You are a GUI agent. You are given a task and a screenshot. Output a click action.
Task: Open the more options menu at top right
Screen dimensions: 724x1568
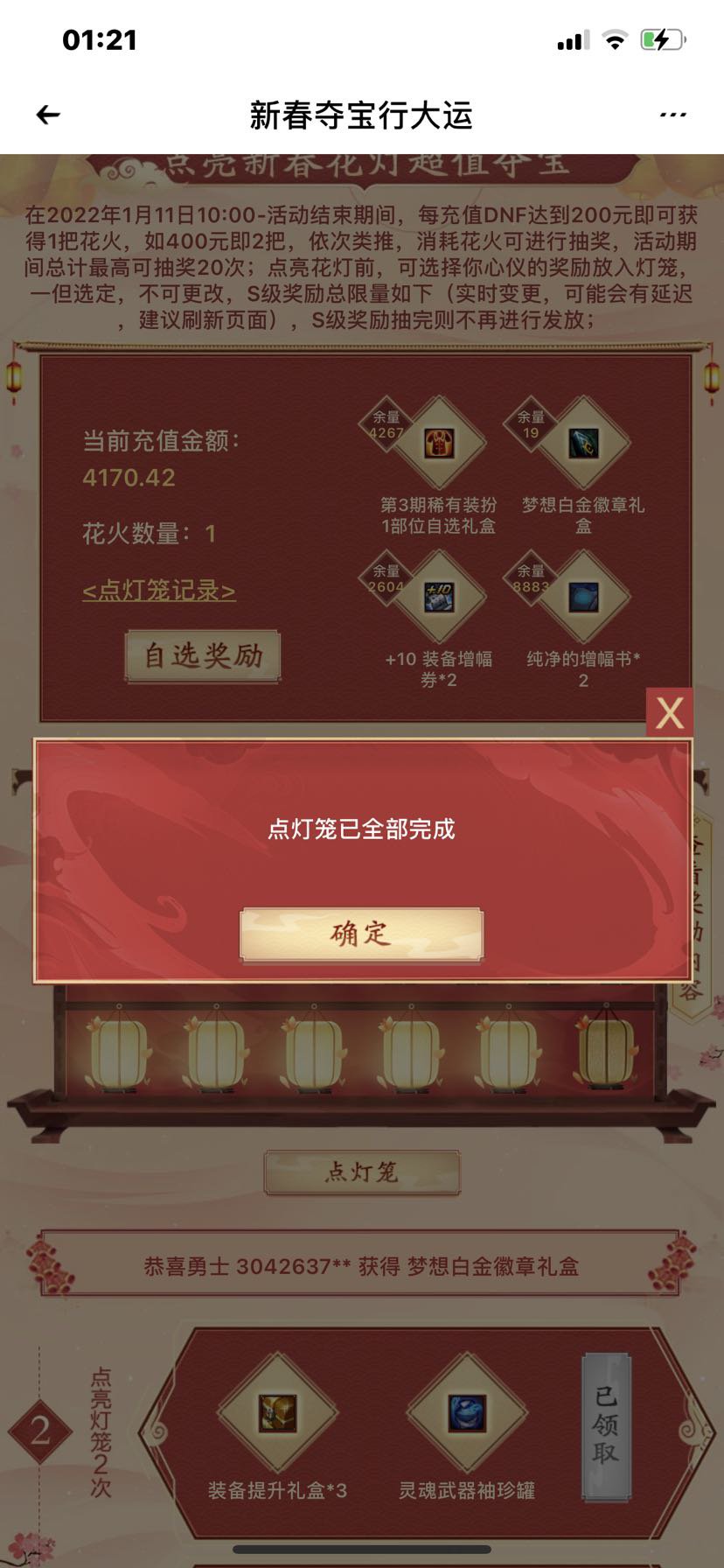[x=672, y=114]
